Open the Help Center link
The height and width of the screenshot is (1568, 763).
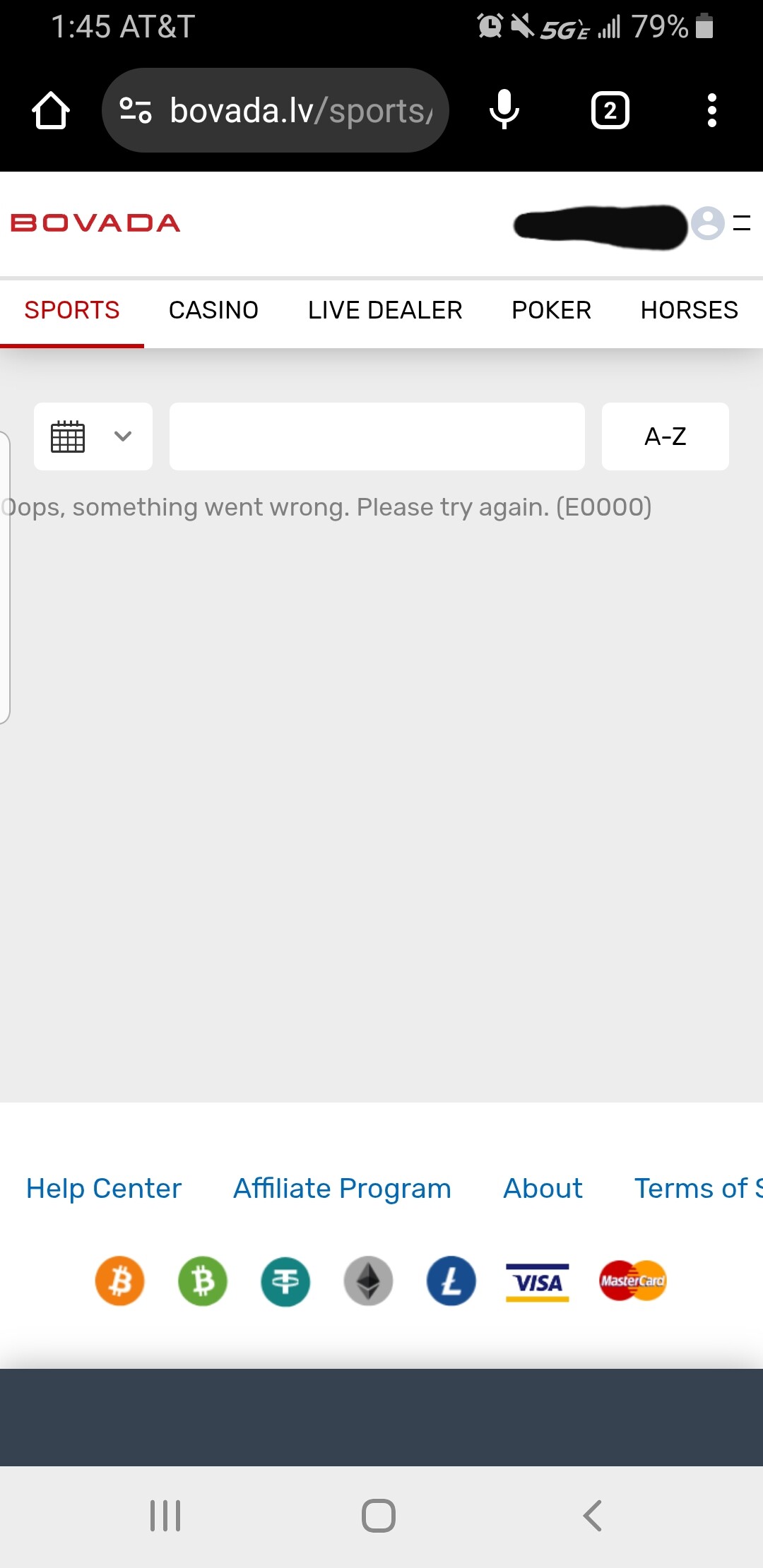pyautogui.click(x=104, y=1189)
